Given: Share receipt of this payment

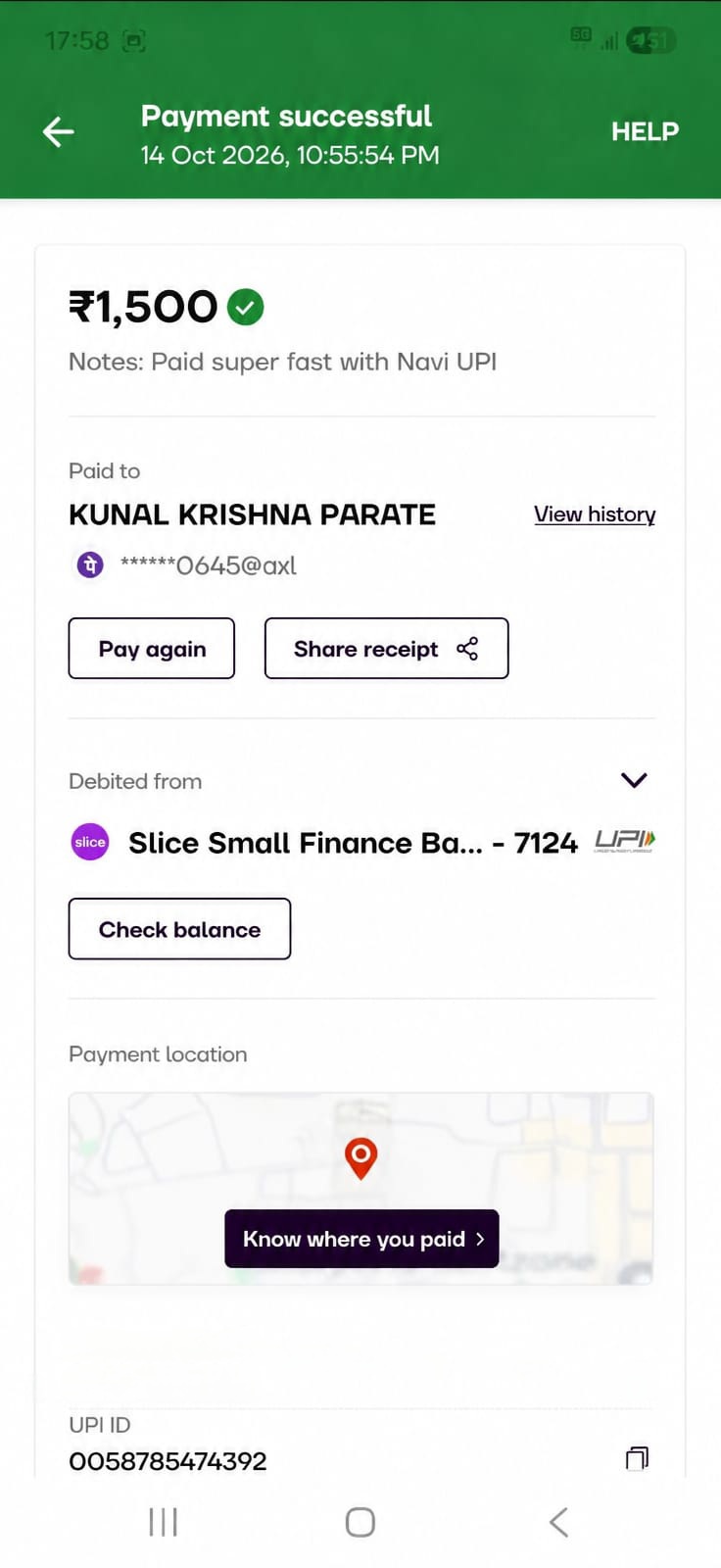Looking at the screenshot, I should (x=386, y=648).
